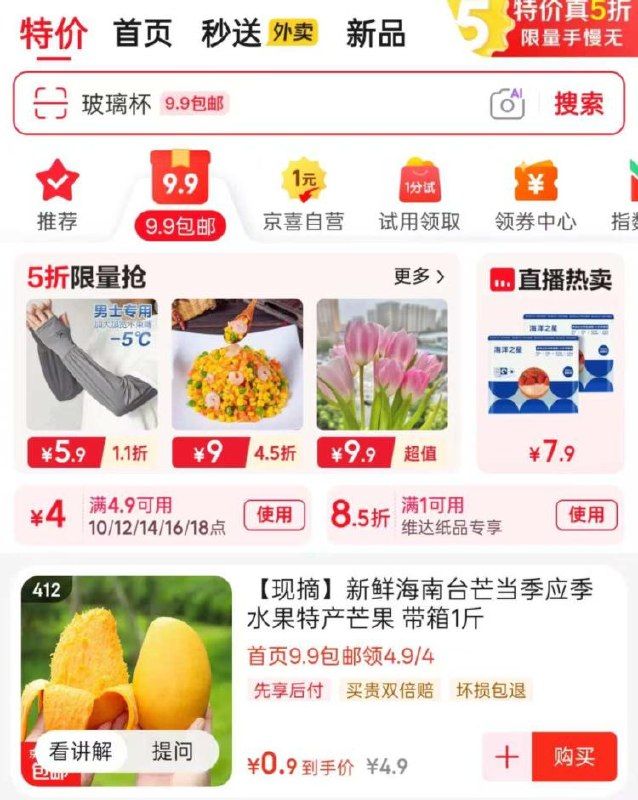
Task: Select the 推荐 category
Action: tap(56, 196)
